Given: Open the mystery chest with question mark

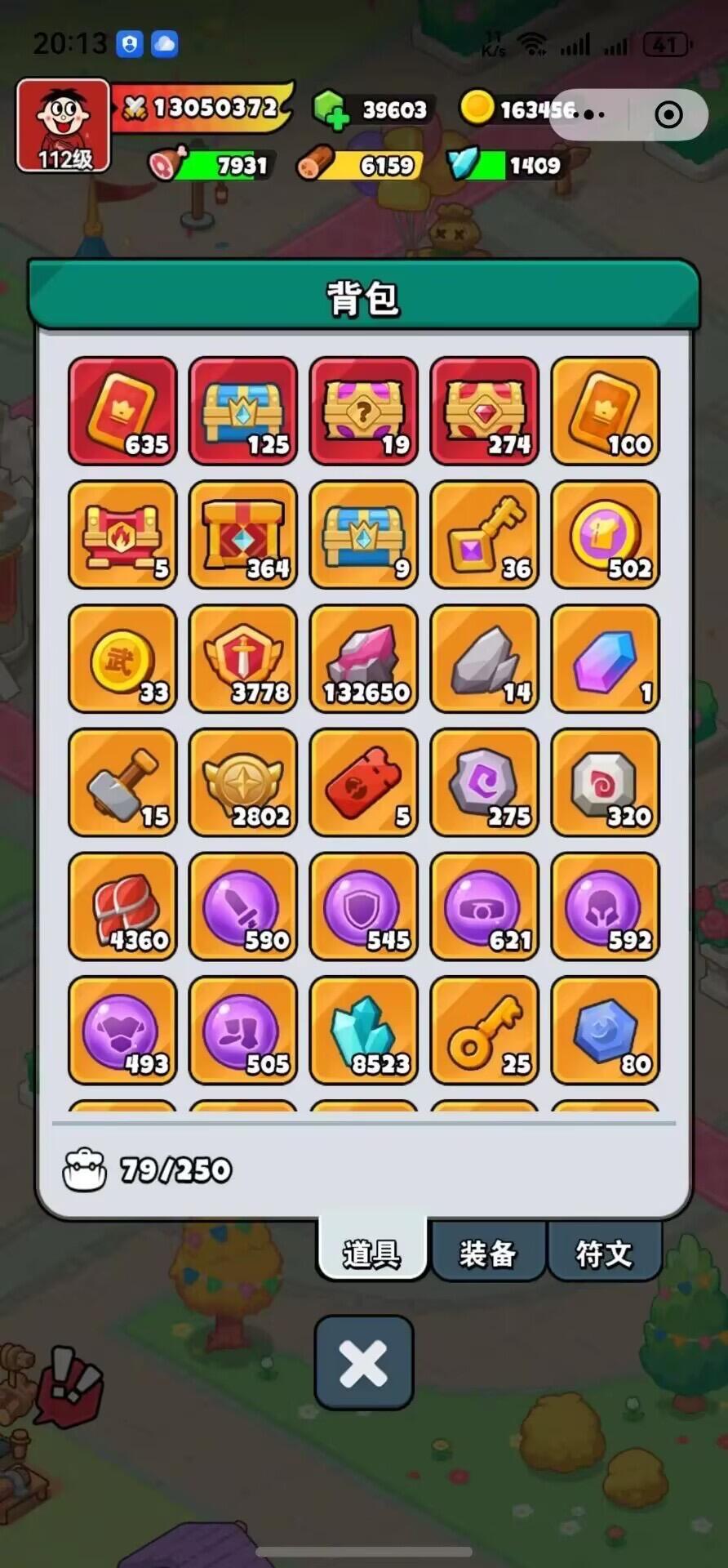Looking at the screenshot, I should [363, 411].
